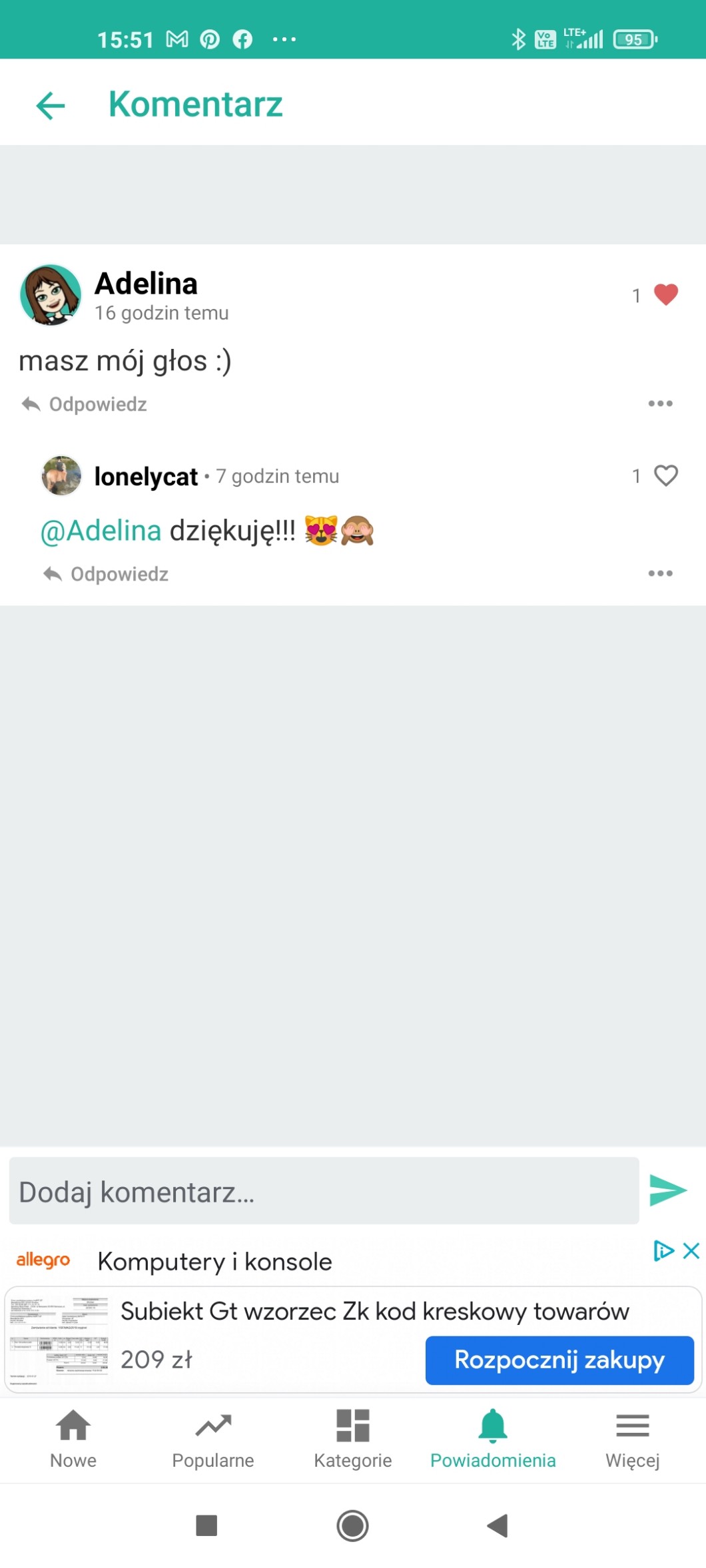706x1568 pixels.
Task: Tap the system home button
Action: (x=352, y=1525)
